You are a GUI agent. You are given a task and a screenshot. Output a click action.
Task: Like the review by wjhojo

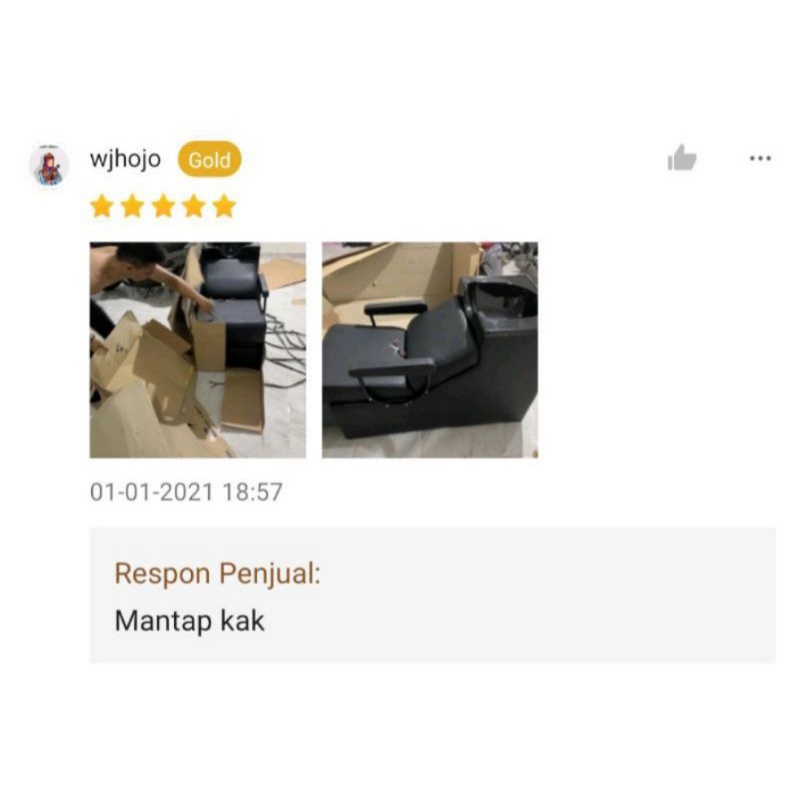tap(682, 158)
